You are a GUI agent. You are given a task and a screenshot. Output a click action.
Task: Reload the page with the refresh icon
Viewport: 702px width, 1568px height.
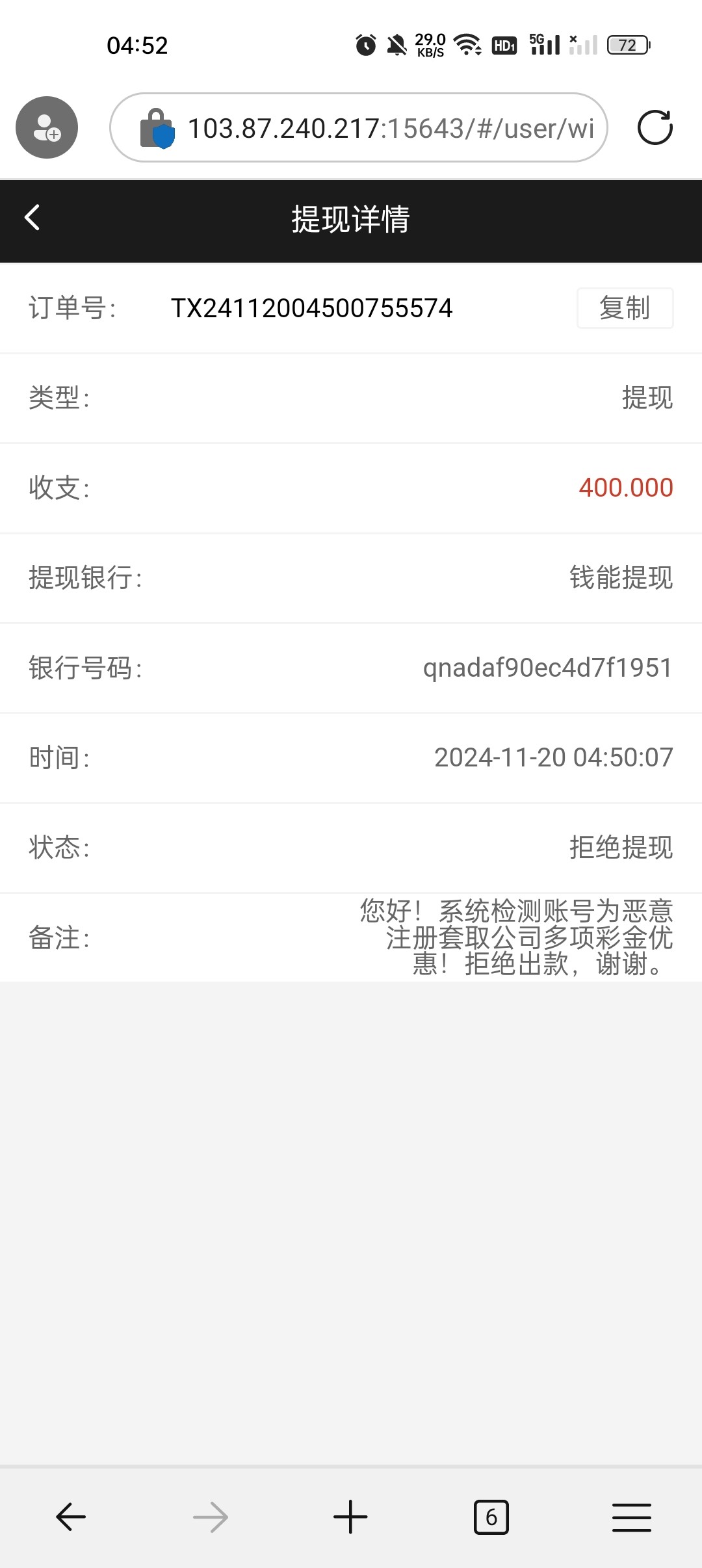point(655,127)
